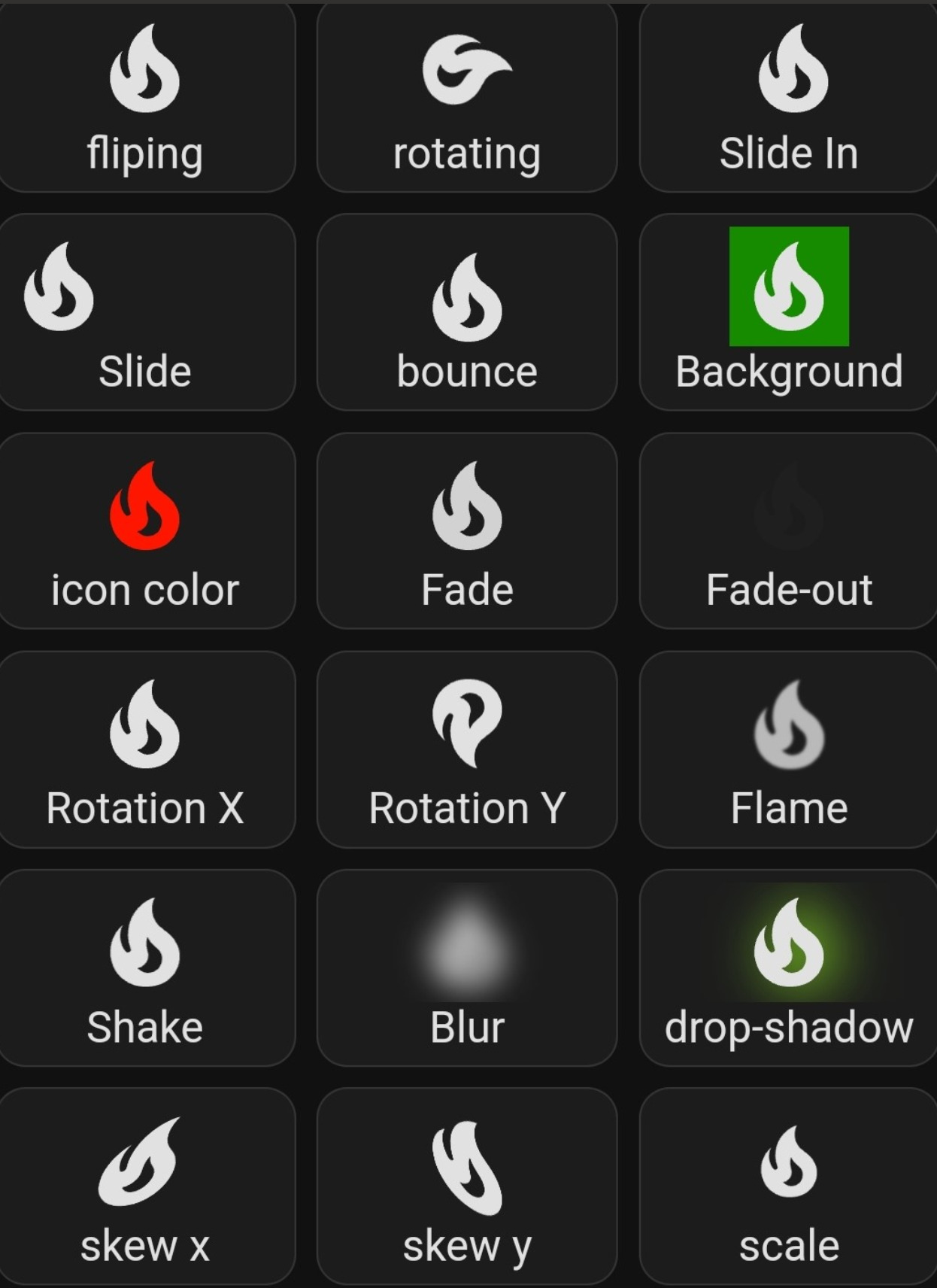The width and height of the screenshot is (937, 1288).
Task: Select the Background effect tile
Action: click(789, 312)
